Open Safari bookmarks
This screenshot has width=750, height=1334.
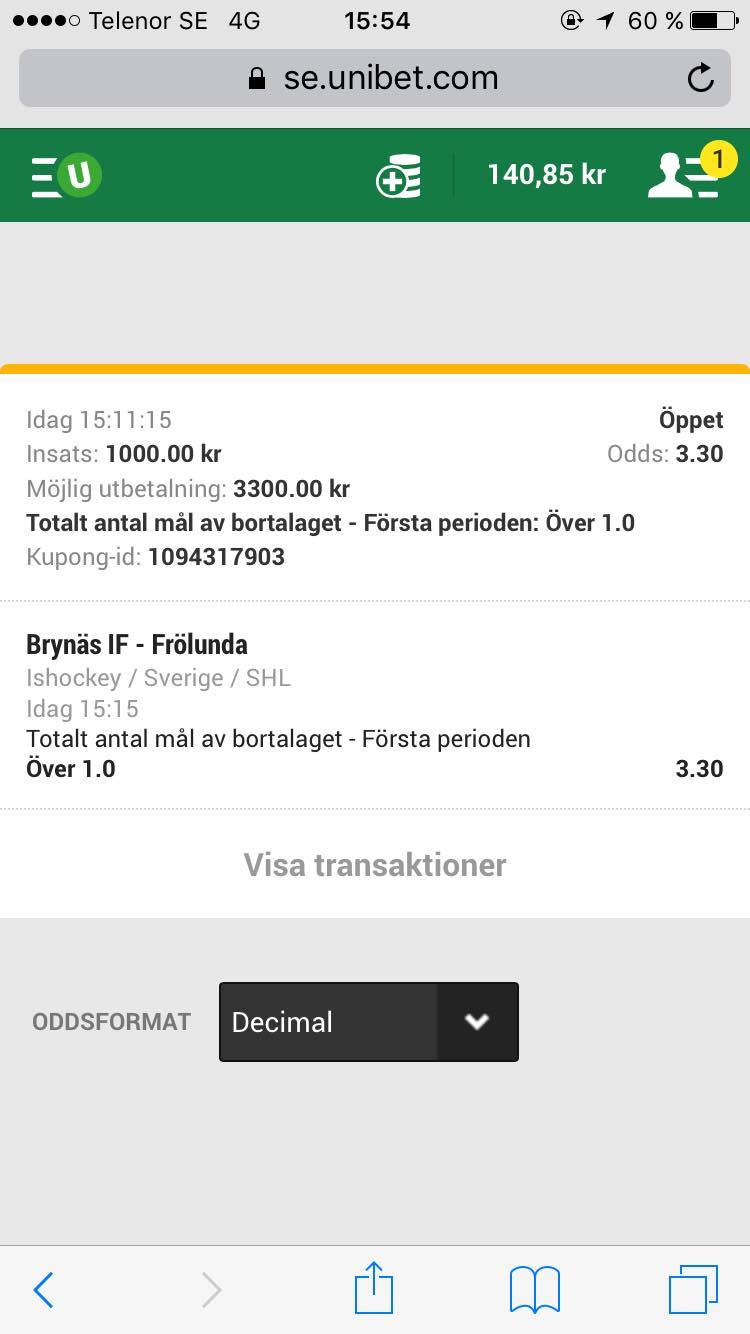(x=535, y=1290)
